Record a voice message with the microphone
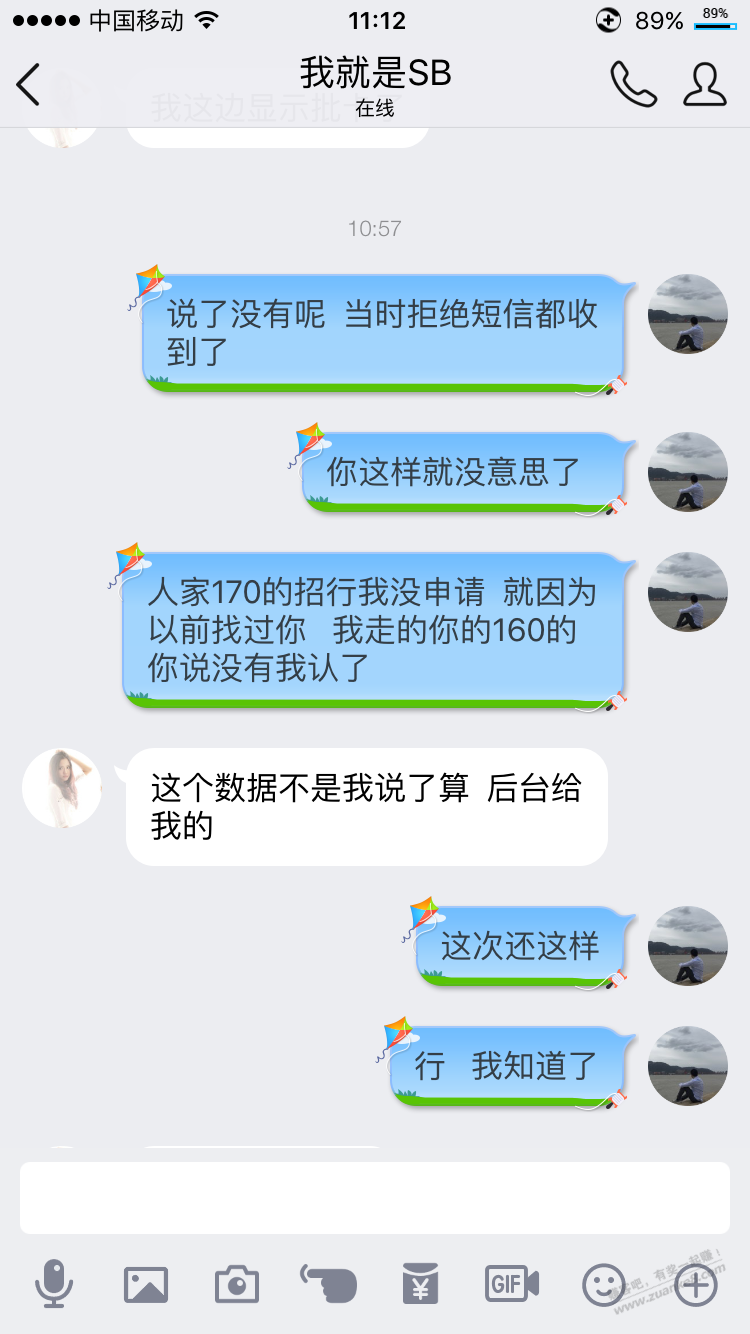Viewport: 750px width, 1334px height. tap(54, 1283)
